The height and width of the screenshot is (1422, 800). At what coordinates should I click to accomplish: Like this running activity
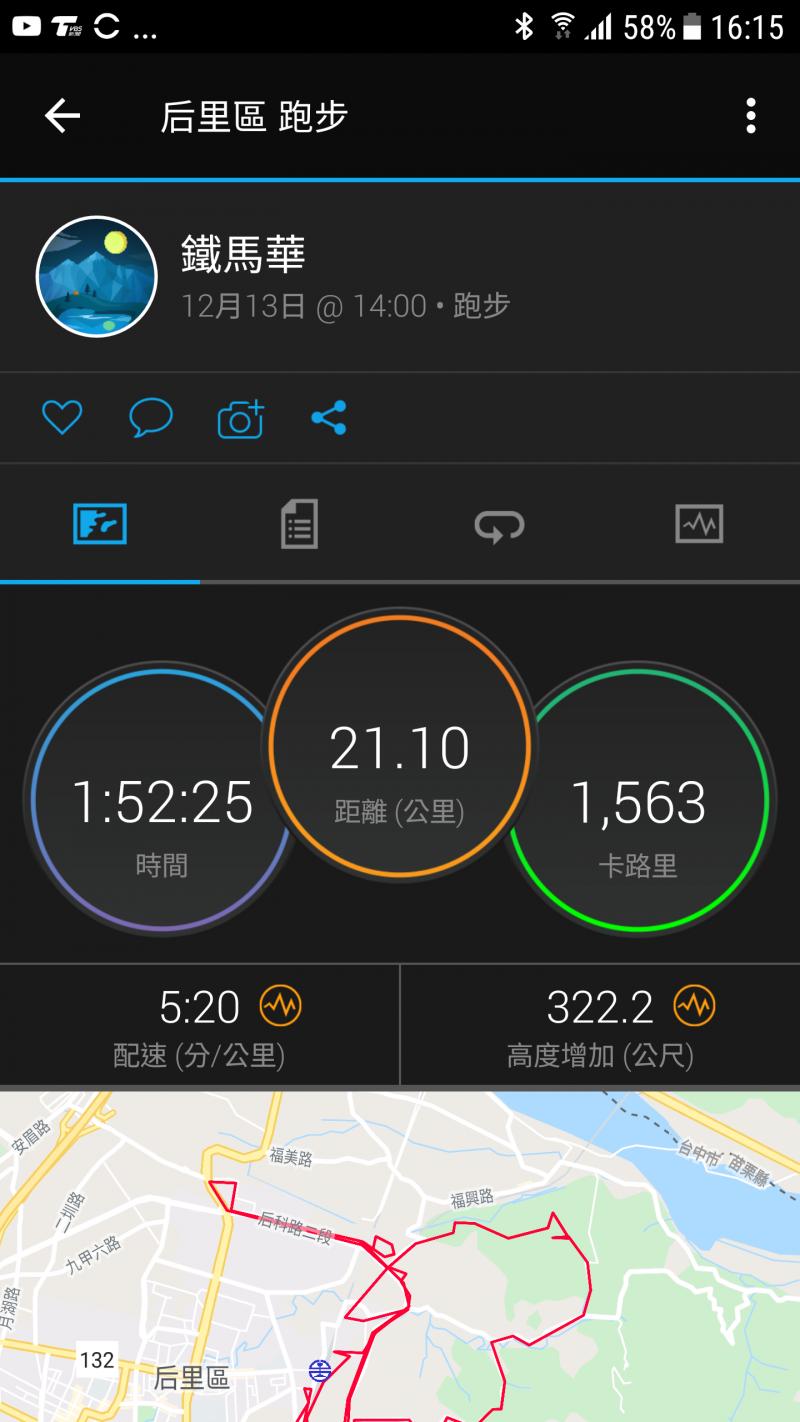coord(61,418)
